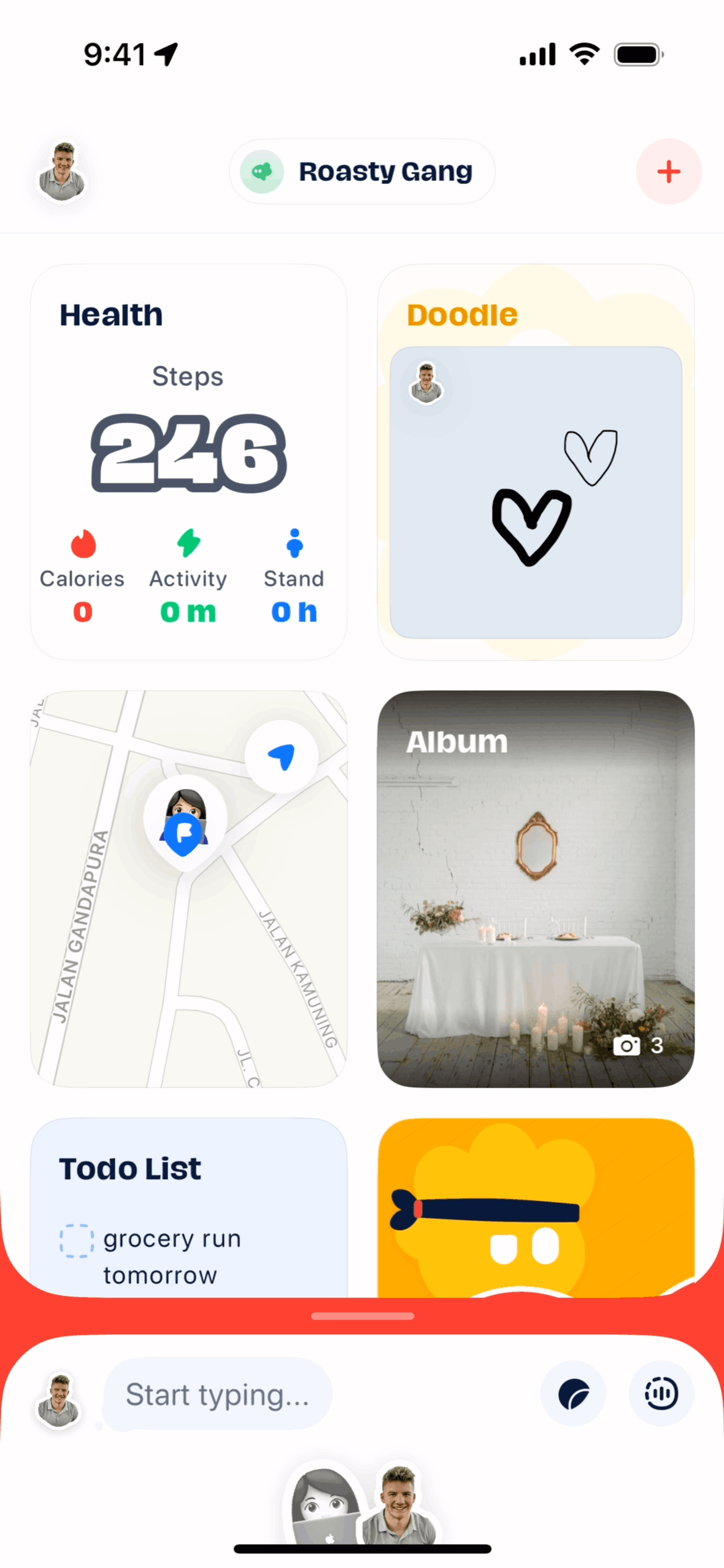724x1568 pixels.
Task: Select the sticker icon next to typing field
Action: pyautogui.click(x=572, y=1393)
